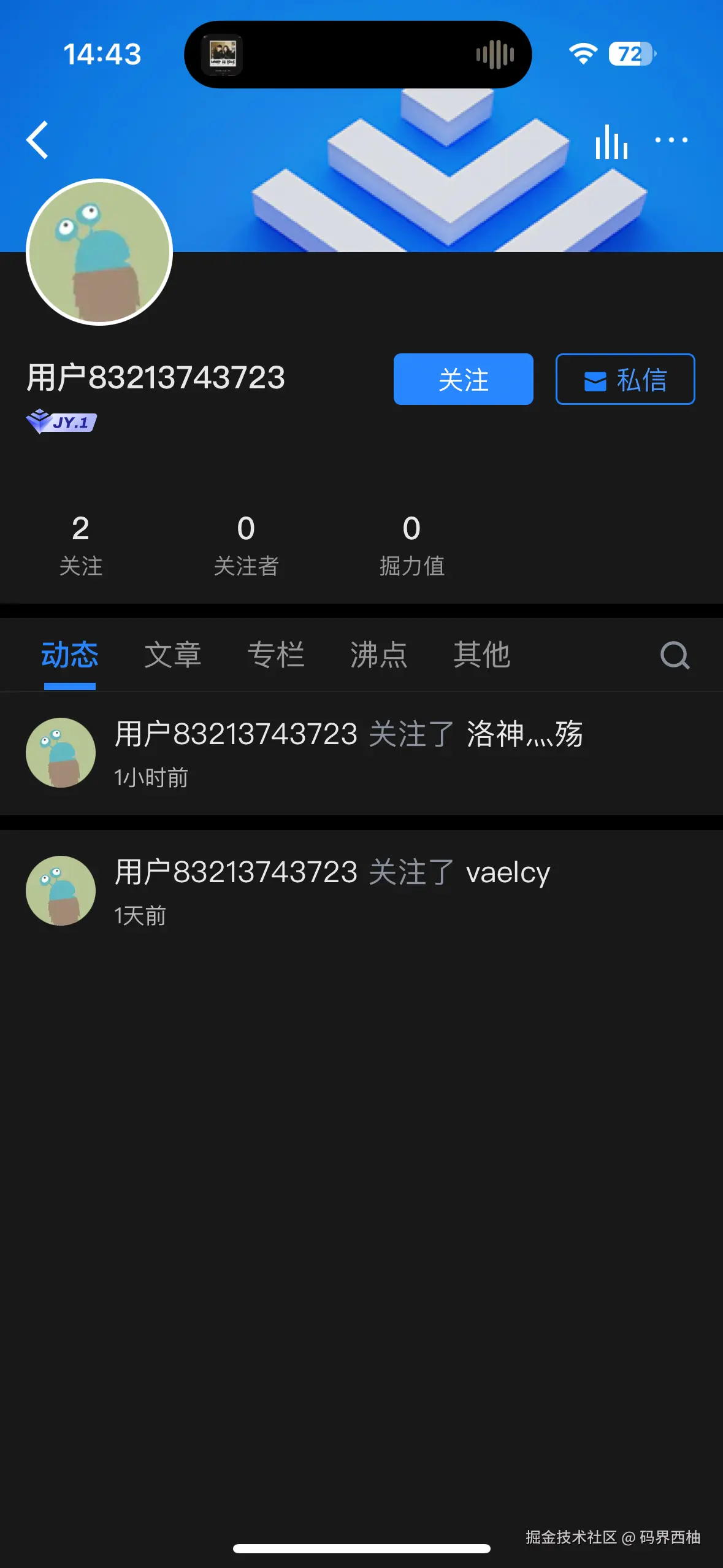Screen dimensions: 723x1568
Task: Open search on the profile tab bar
Action: pos(675,654)
